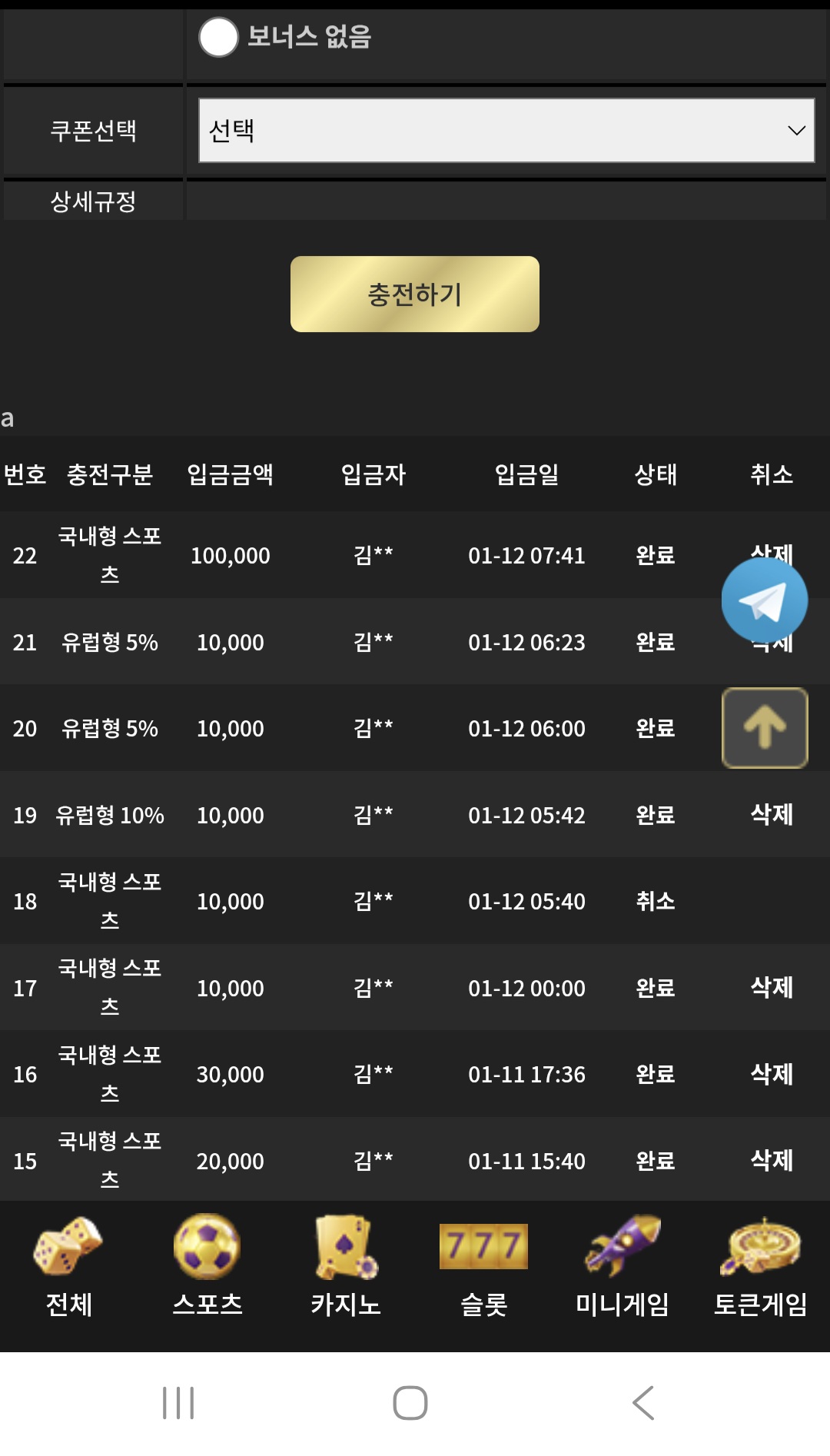Delete deposit record number 19

pos(772,814)
